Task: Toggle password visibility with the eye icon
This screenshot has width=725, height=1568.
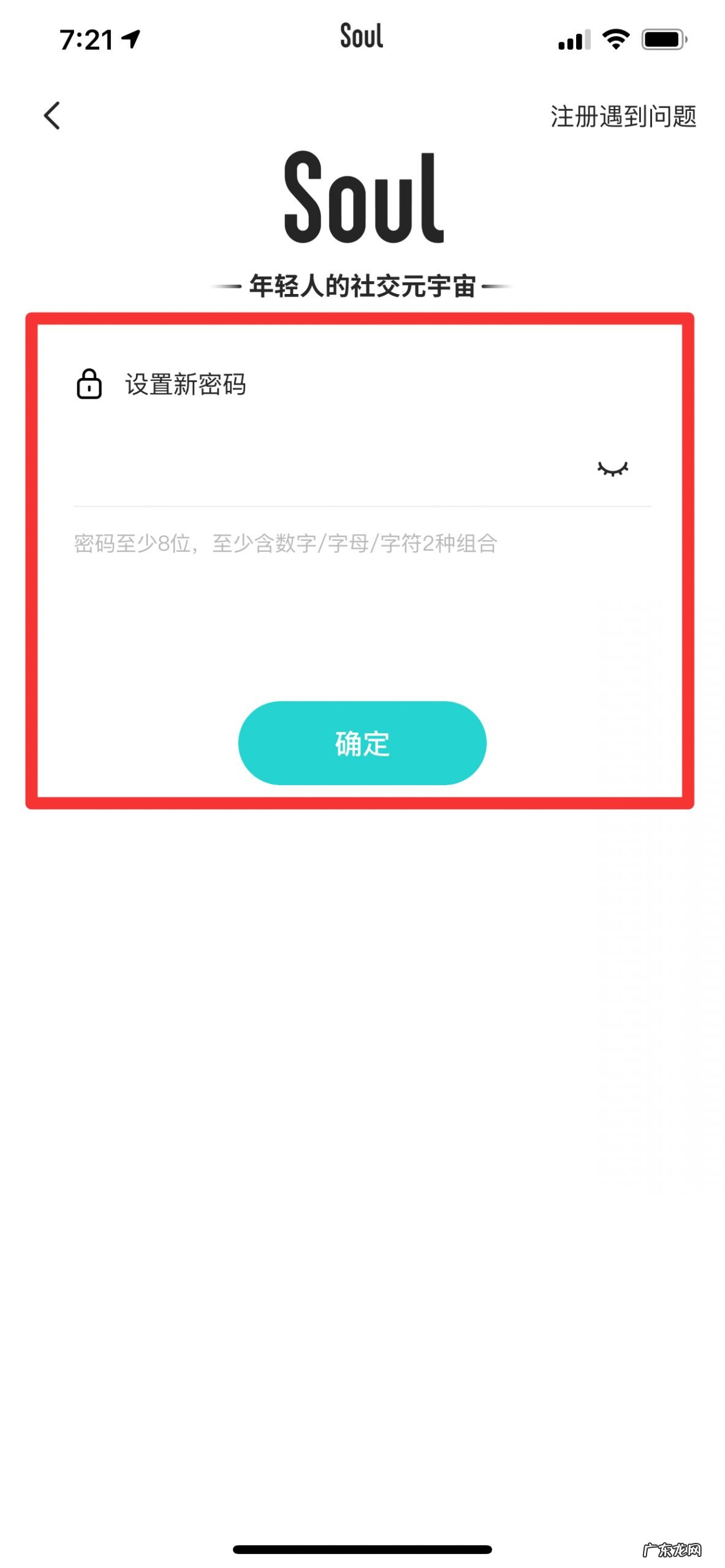Action: 612,469
